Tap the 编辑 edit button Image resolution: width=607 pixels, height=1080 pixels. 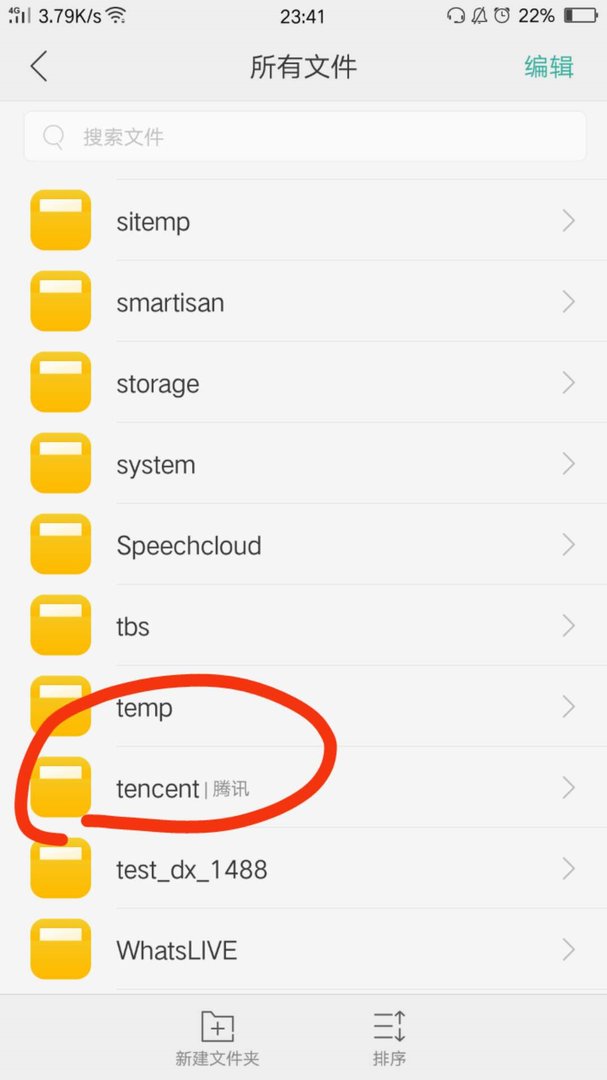click(x=549, y=67)
